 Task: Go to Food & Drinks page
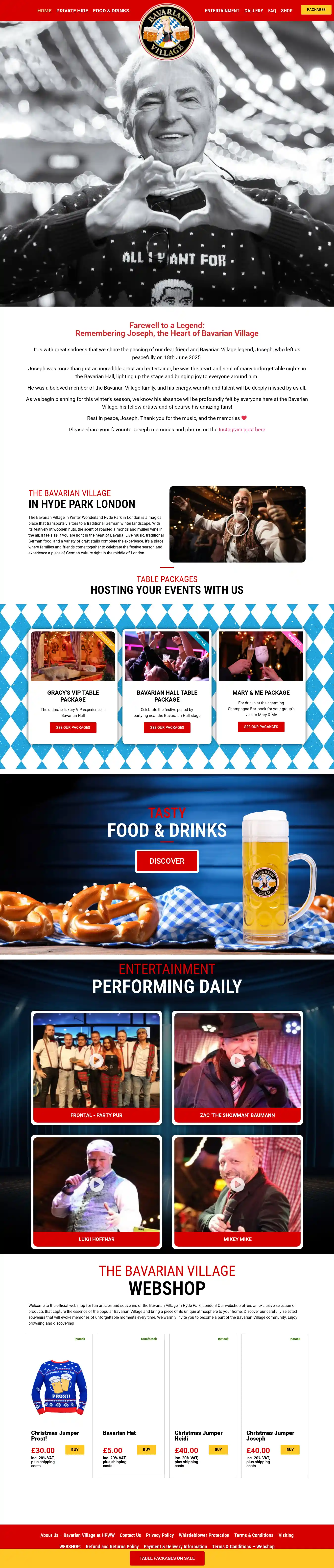[111, 10]
